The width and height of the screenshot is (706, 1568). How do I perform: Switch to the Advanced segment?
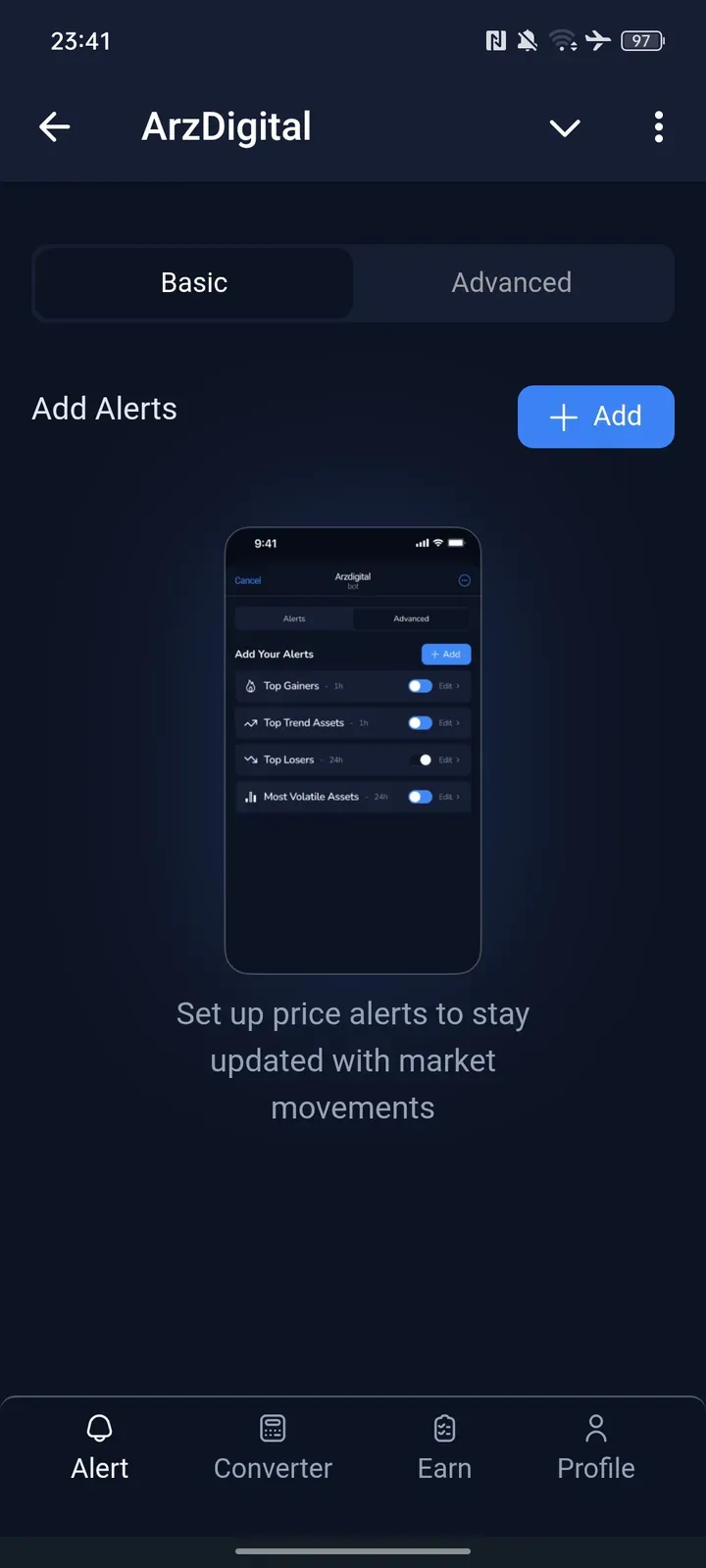[x=512, y=283]
